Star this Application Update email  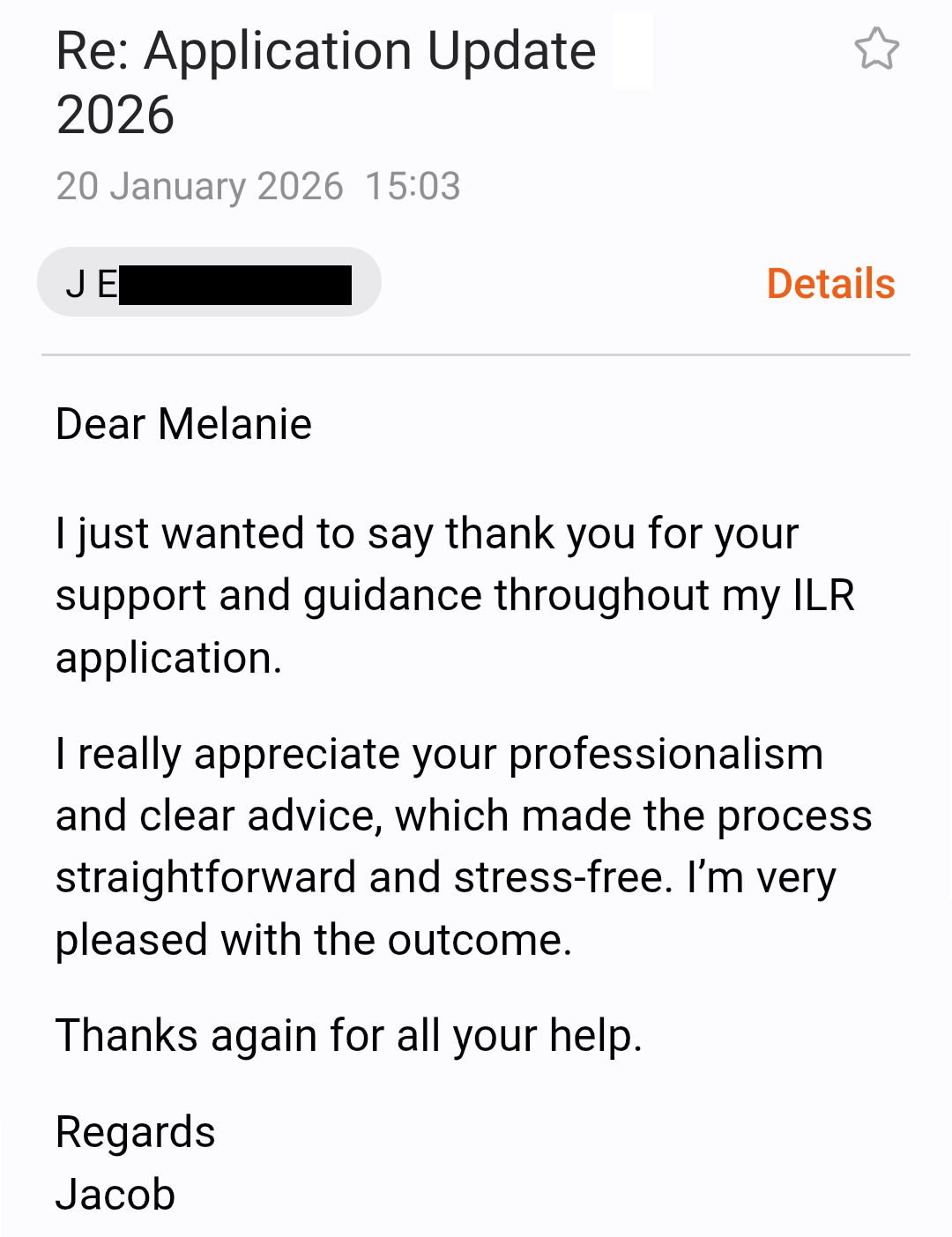[x=876, y=49]
